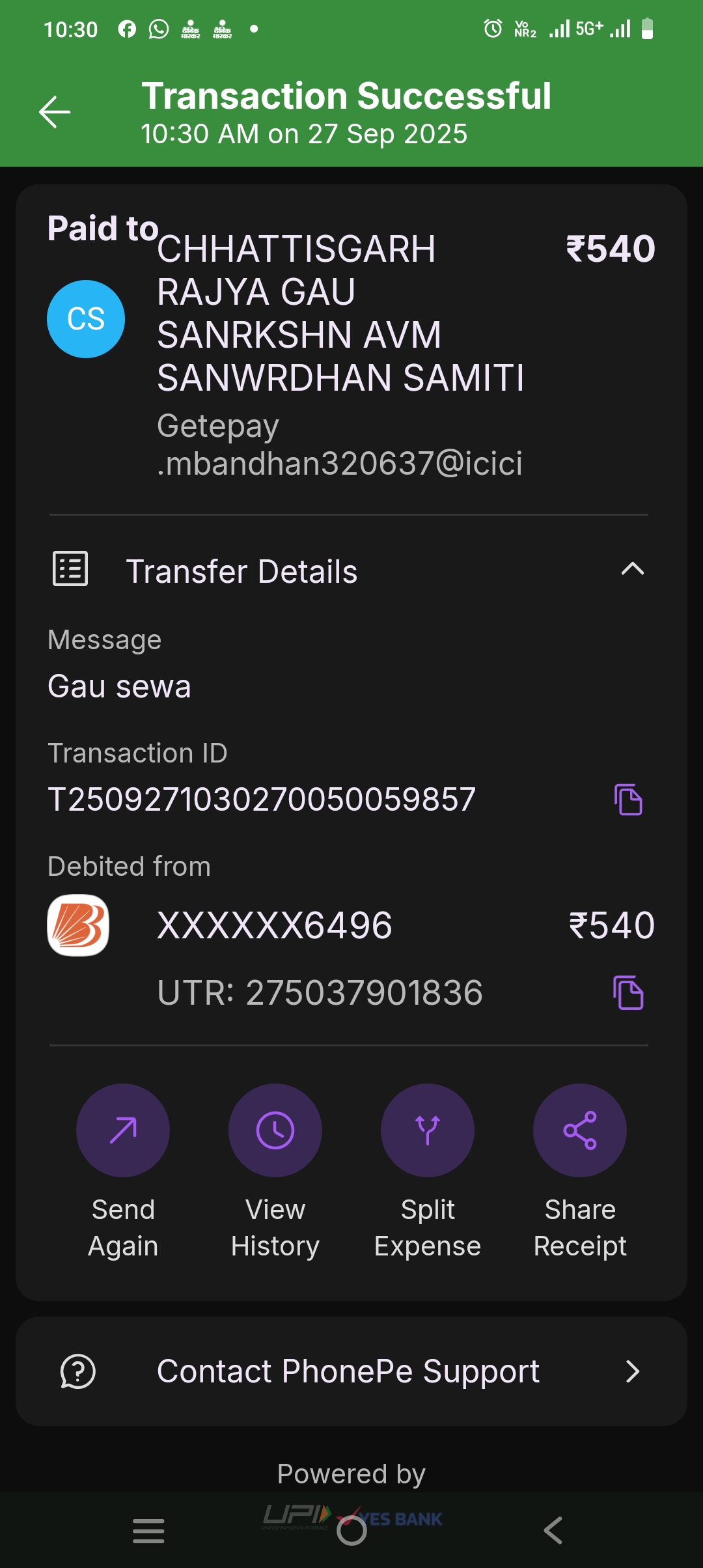Tap Send Again to repeat payment
The width and height of the screenshot is (703, 1568).
(123, 1130)
